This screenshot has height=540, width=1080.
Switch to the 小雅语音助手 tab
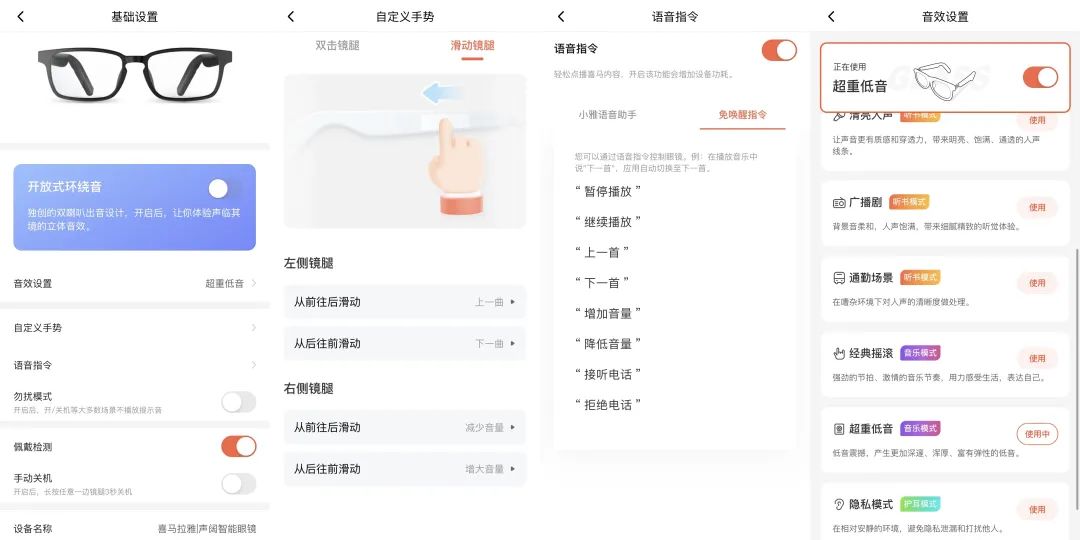(x=607, y=115)
